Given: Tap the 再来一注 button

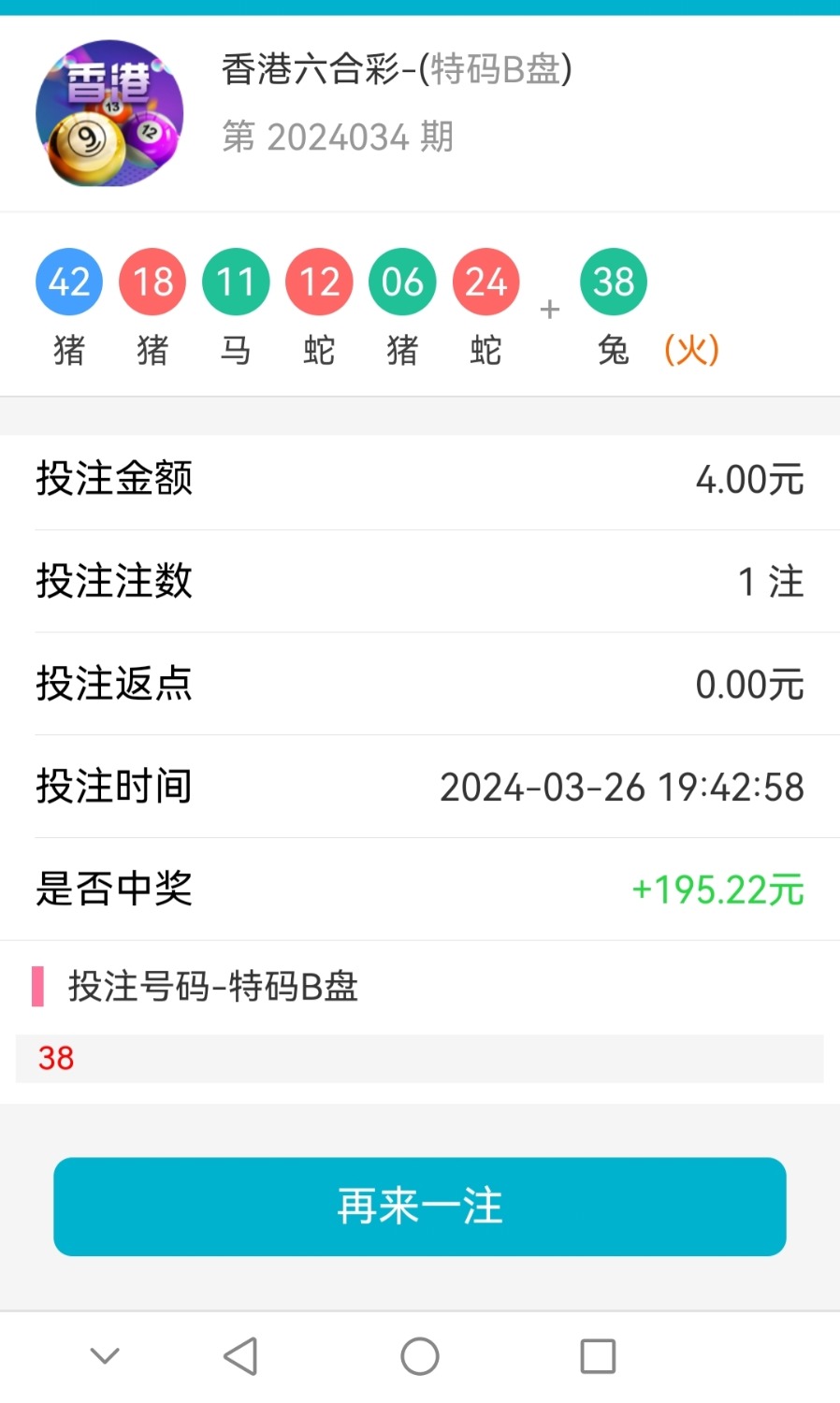Looking at the screenshot, I should 420,1207.
